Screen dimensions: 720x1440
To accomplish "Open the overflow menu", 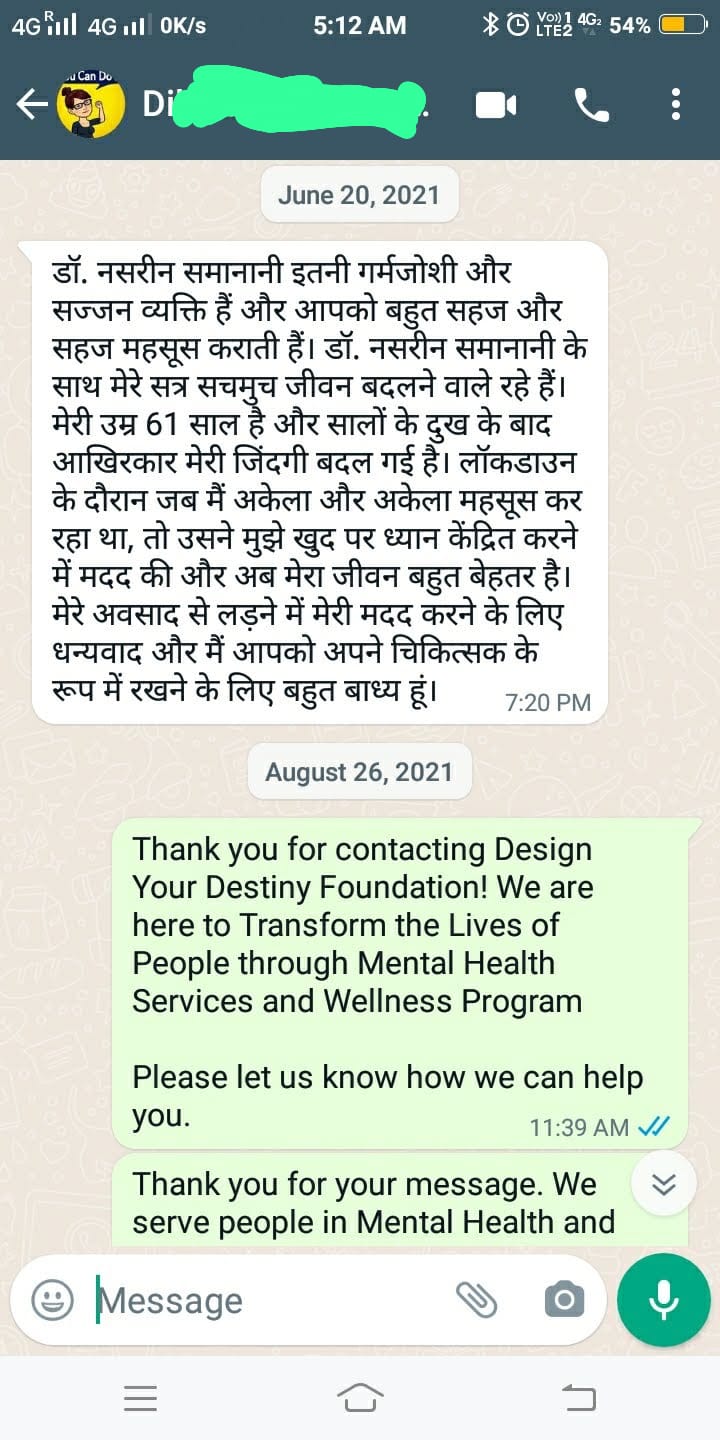I will [x=676, y=104].
